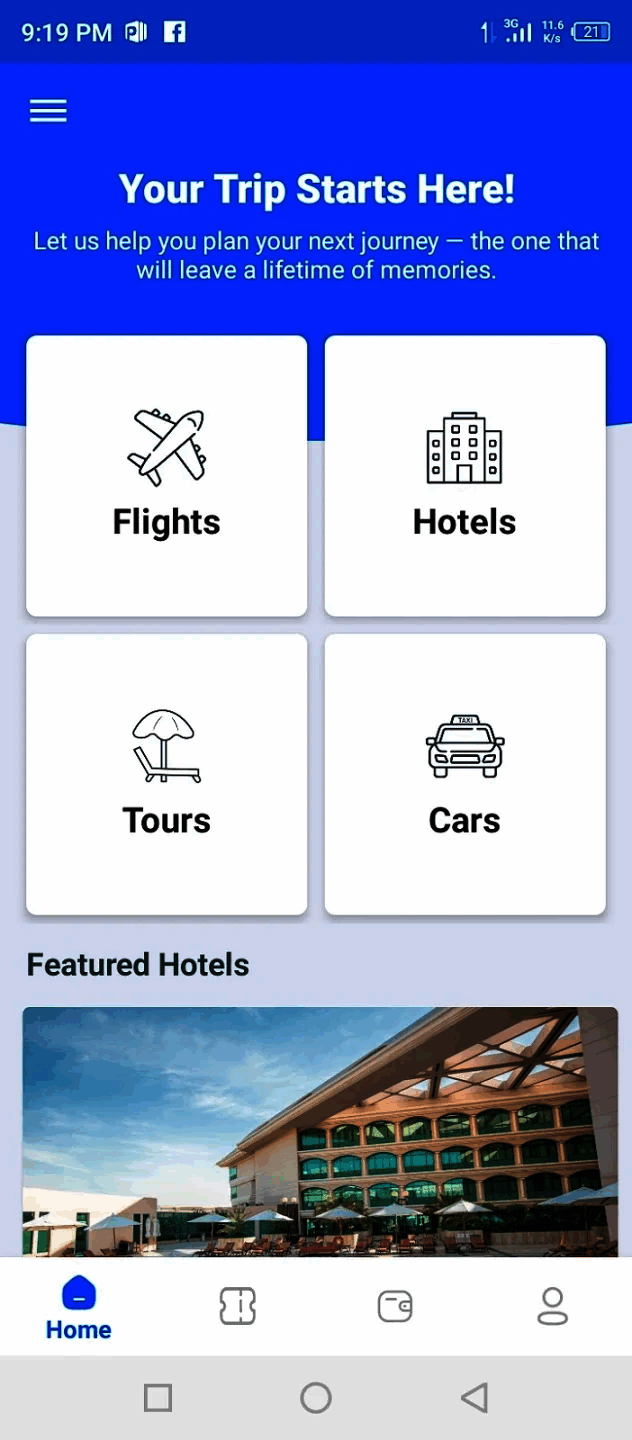The height and width of the screenshot is (1440, 632).
Task: Switch to the Home tab
Action: (x=78, y=1308)
